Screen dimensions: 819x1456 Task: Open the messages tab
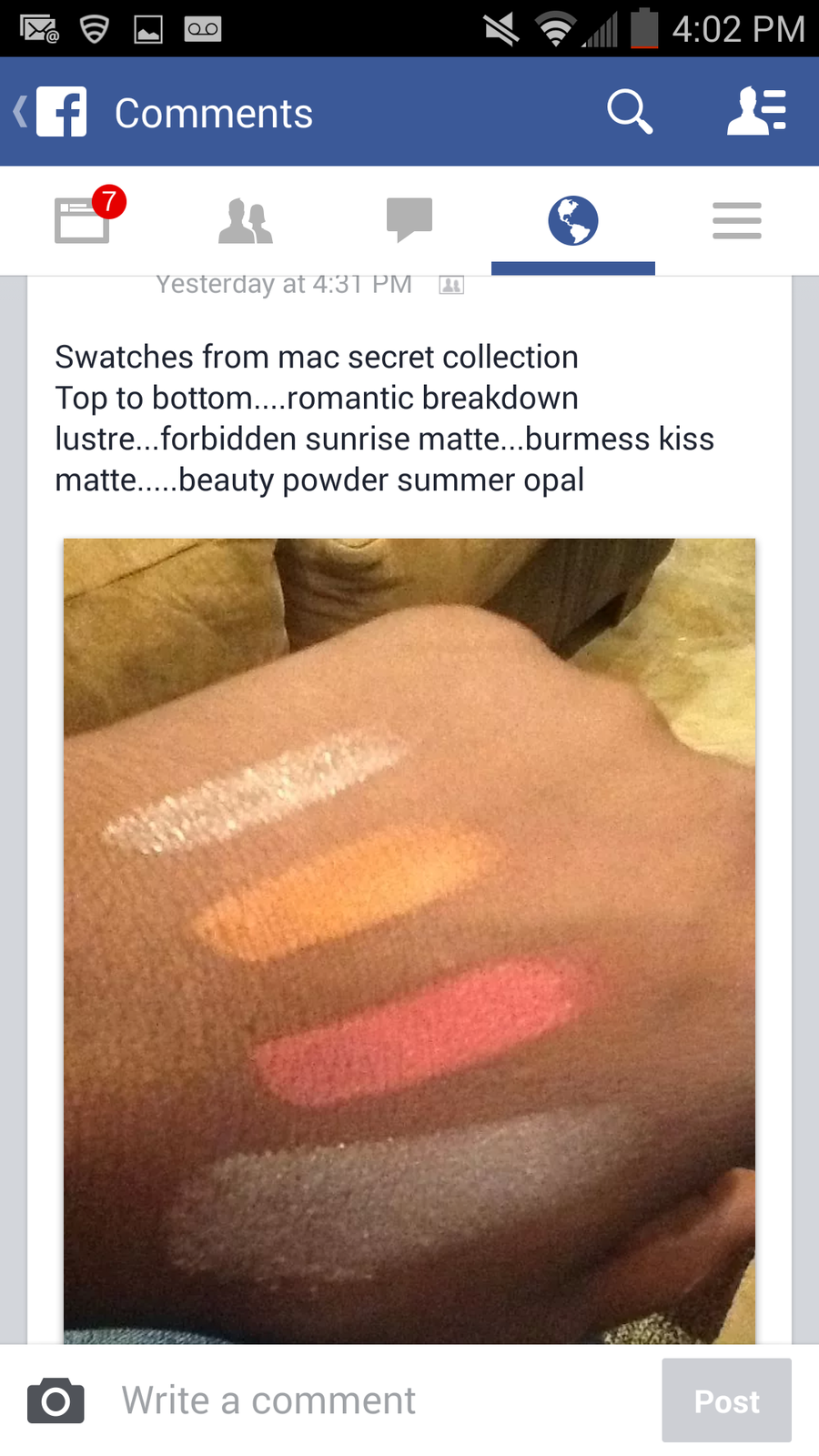409,220
